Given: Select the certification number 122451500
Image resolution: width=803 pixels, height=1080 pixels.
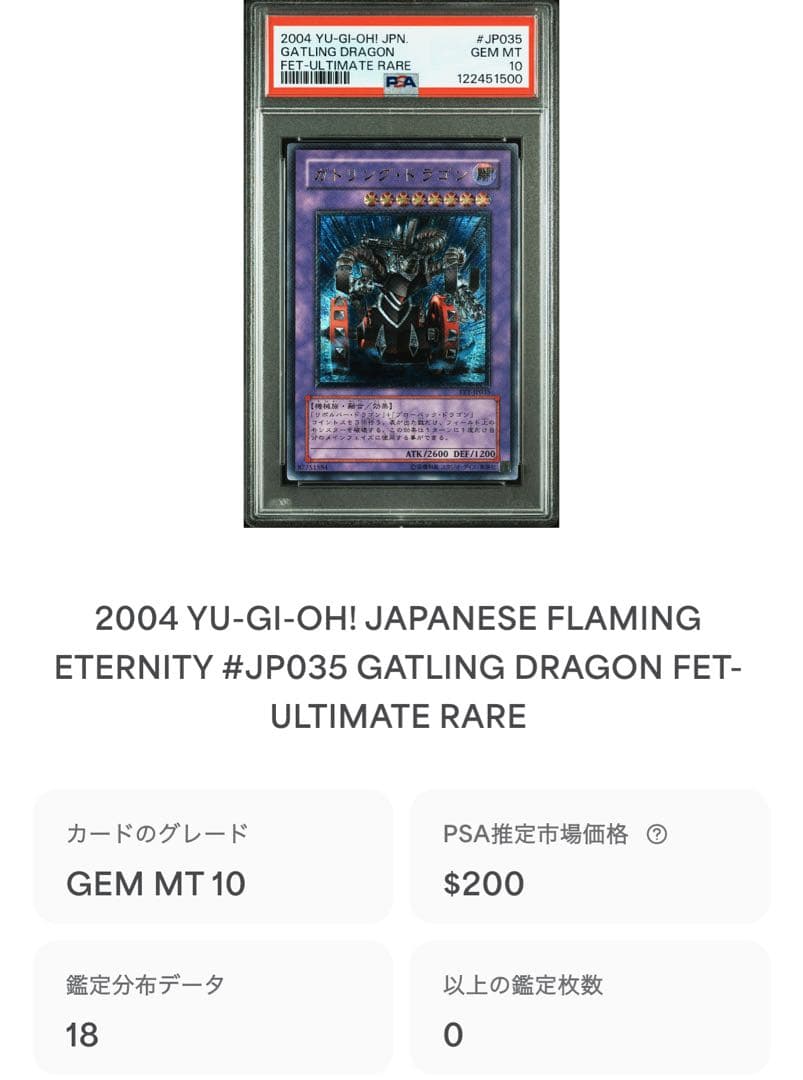Looking at the screenshot, I should tap(490, 78).
